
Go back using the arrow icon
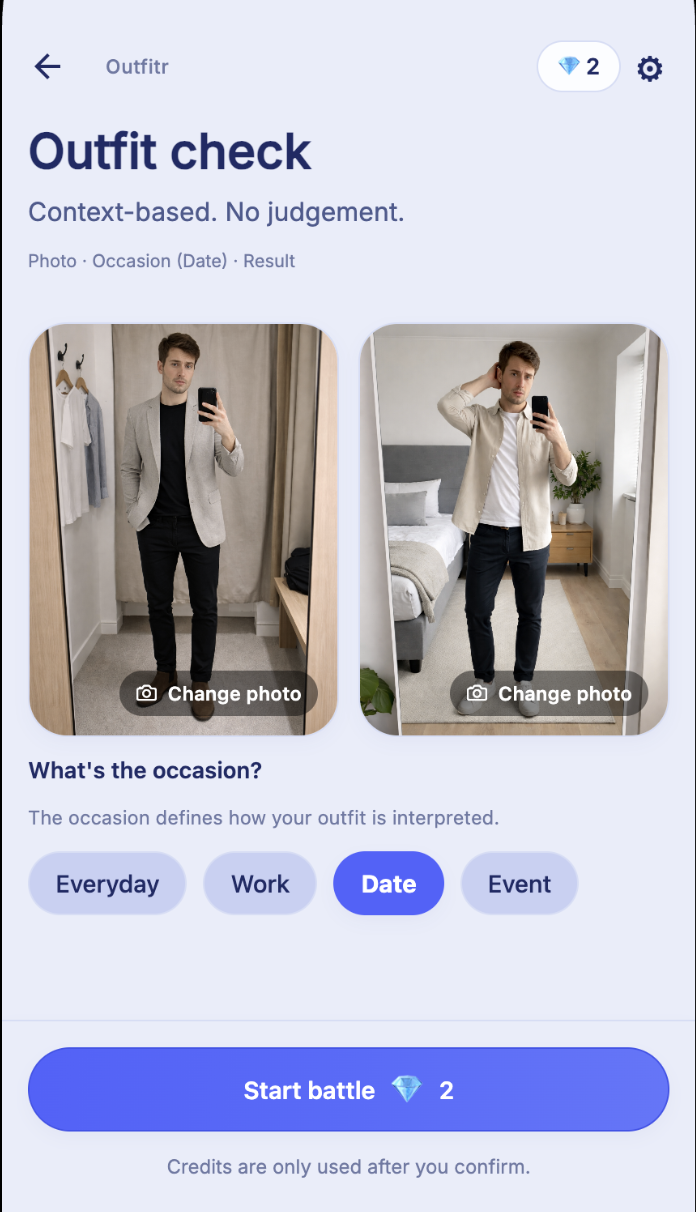(47, 67)
